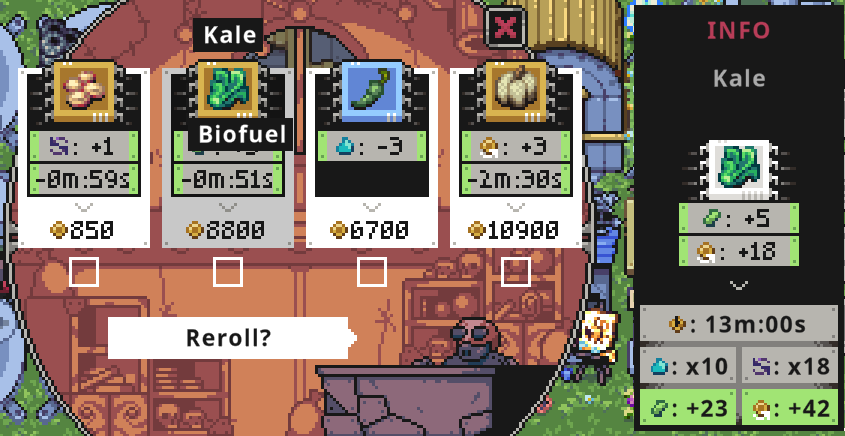The height and width of the screenshot is (436, 845).
Task: Tap the Reroll? button
Action: point(228,338)
